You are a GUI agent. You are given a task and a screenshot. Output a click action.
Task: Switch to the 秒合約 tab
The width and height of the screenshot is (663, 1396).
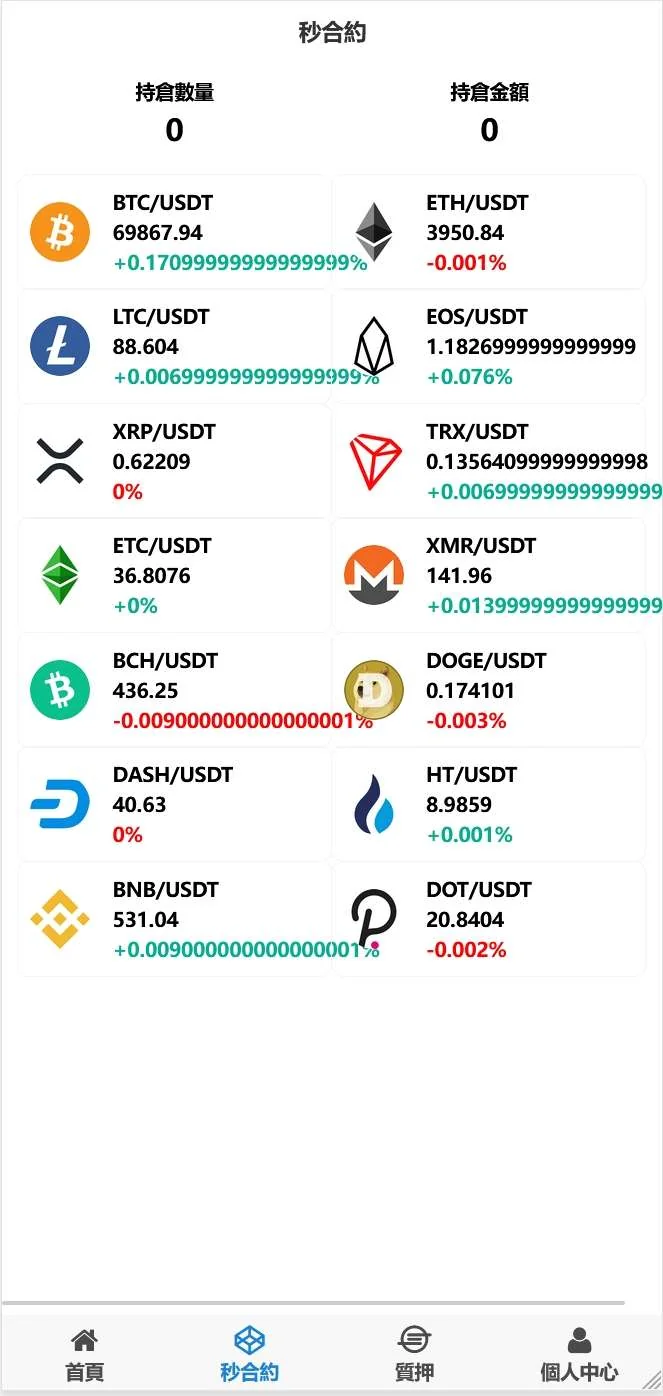click(x=249, y=1355)
